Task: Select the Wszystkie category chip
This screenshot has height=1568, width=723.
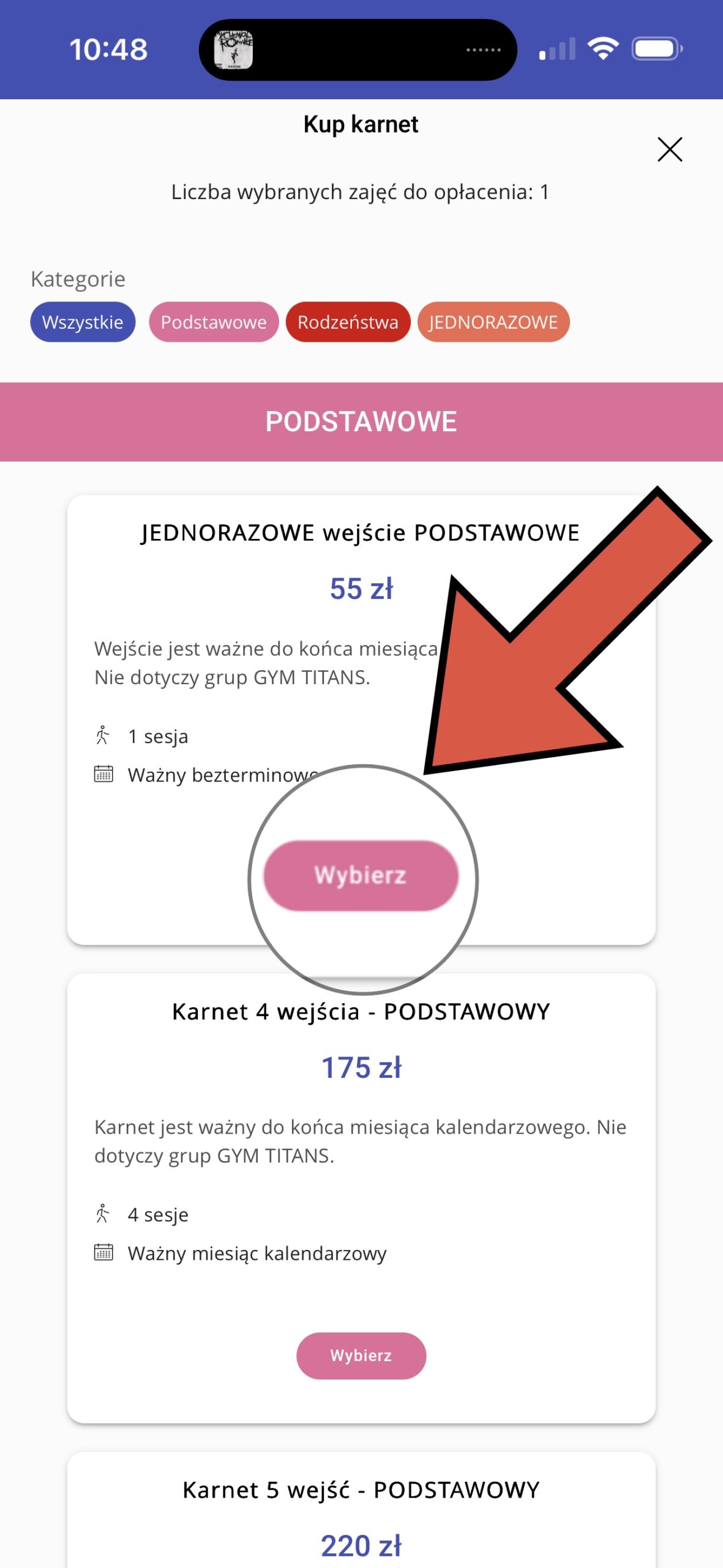Action: 83,322
